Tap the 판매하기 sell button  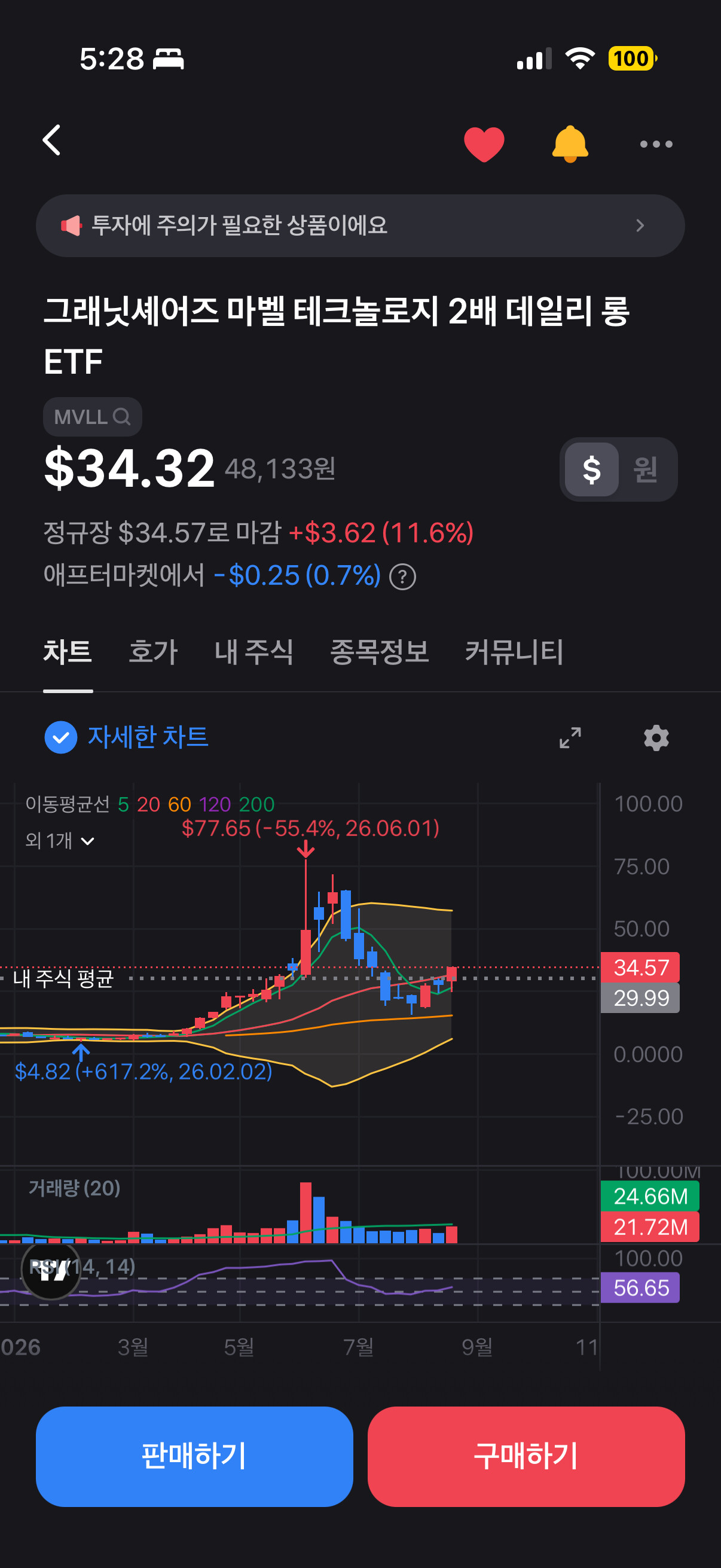point(195,1457)
